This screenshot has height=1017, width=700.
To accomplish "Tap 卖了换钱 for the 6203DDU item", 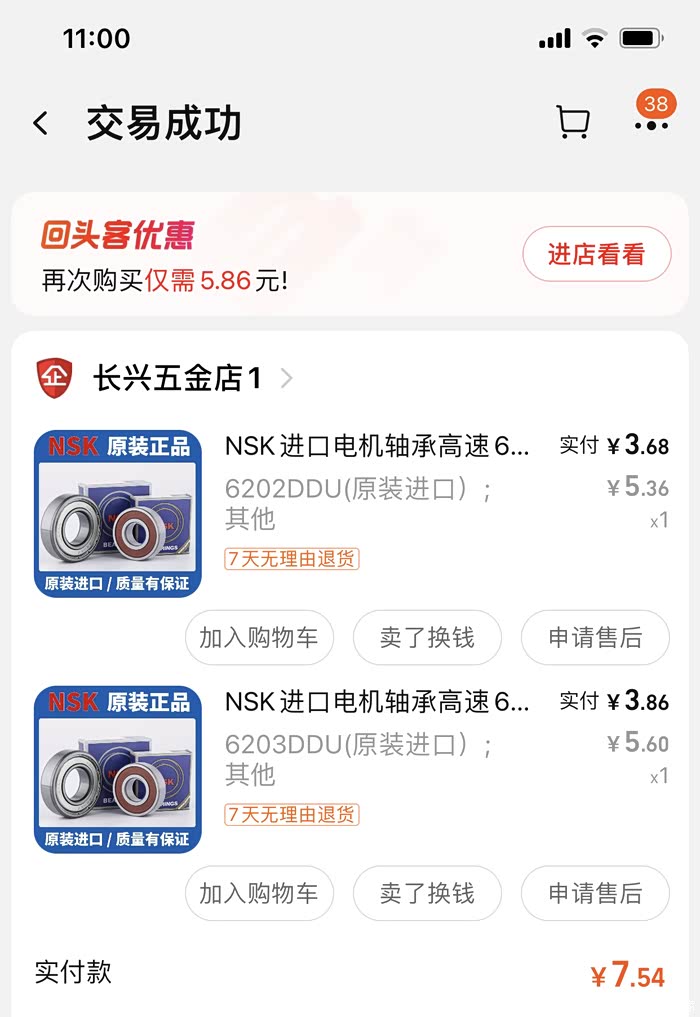I will pos(427,893).
